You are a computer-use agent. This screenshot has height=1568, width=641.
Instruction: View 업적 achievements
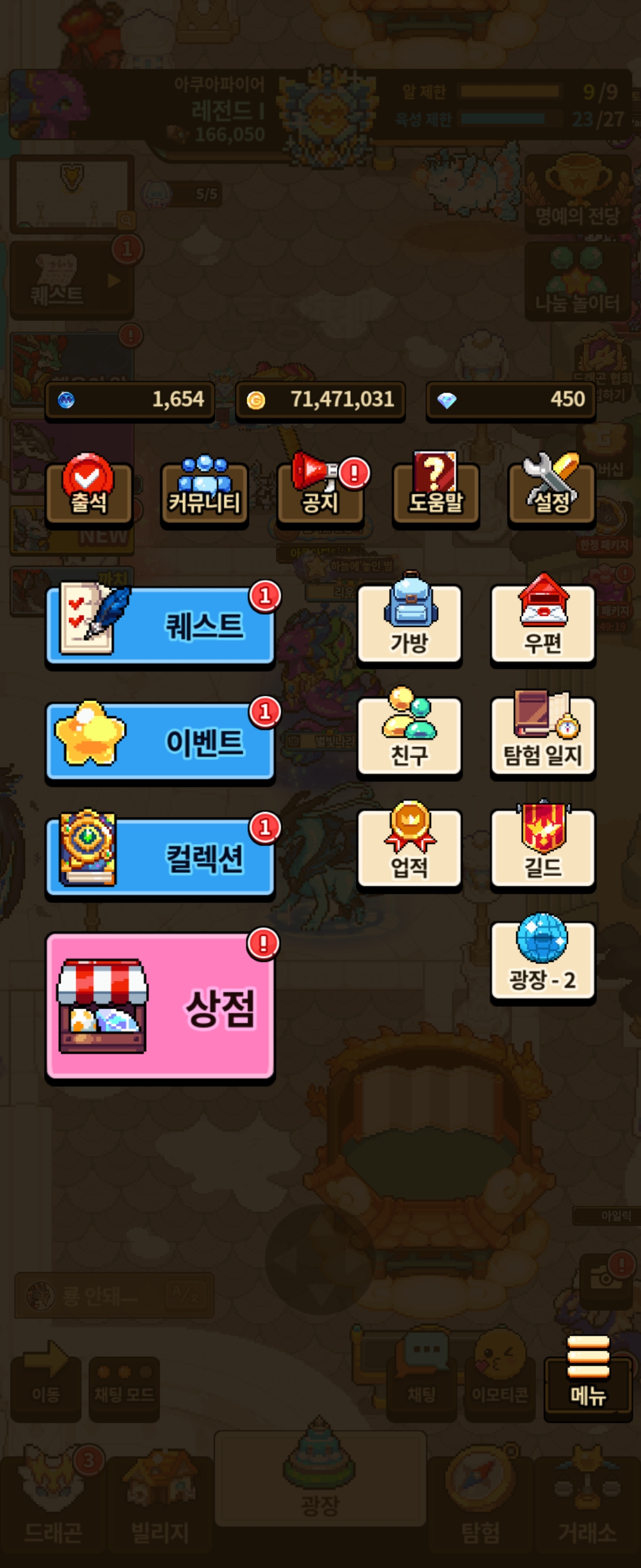409,848
